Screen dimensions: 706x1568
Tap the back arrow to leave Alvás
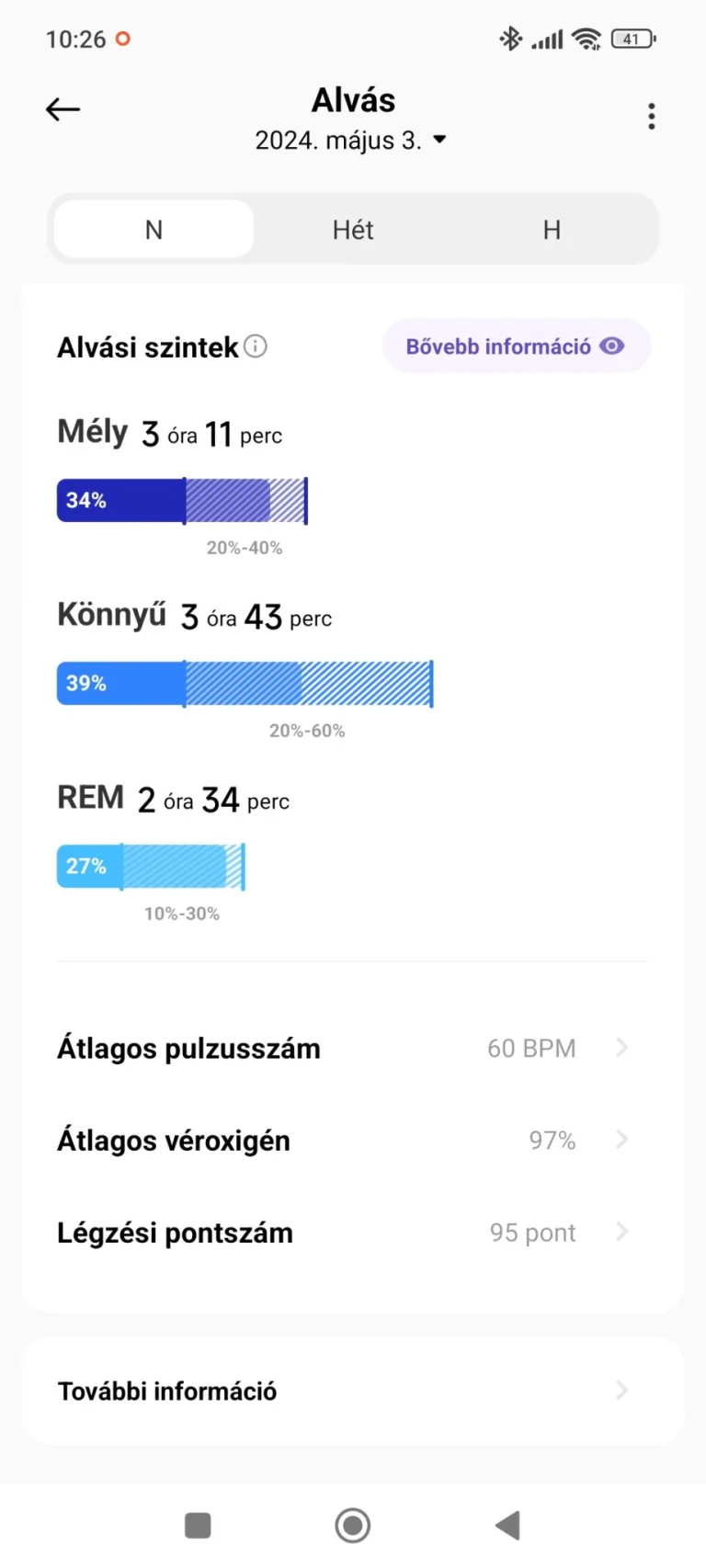(63, 109)
